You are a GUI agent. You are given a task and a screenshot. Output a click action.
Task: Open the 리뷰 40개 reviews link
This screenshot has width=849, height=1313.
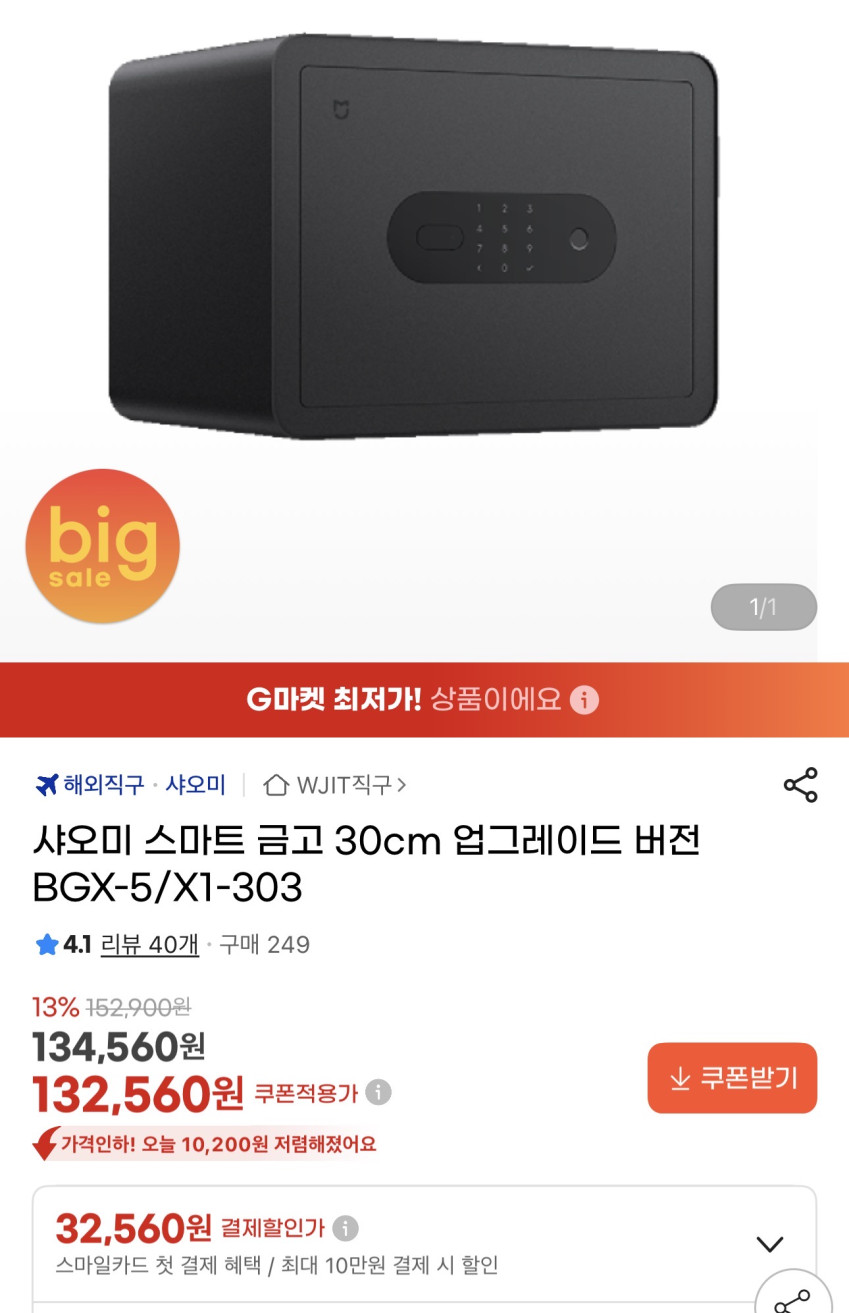(150, 944)
